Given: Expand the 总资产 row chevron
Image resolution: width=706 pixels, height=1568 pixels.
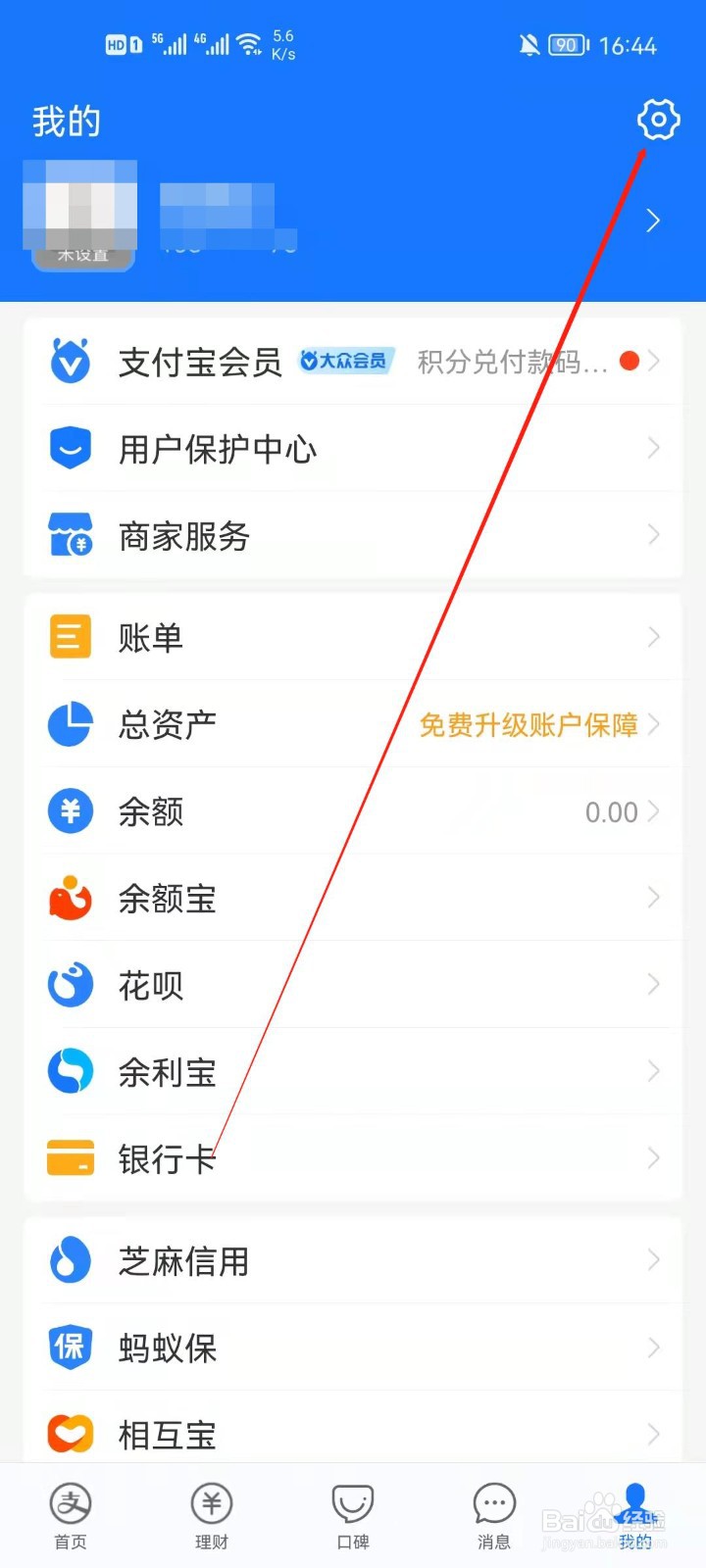Looking at the screenshot, I should tap(653, 724).
